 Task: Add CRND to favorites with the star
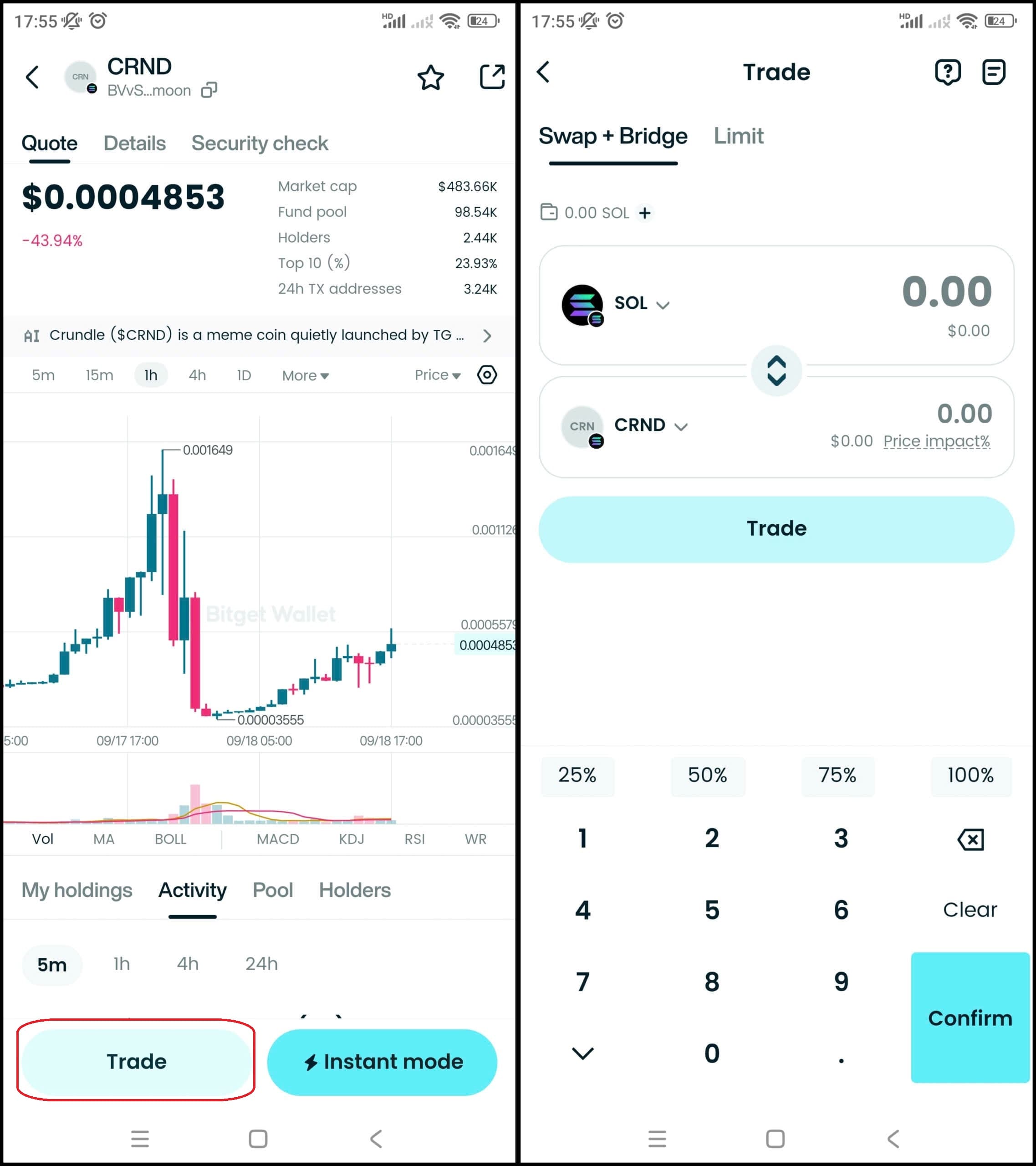pos(430,77)
